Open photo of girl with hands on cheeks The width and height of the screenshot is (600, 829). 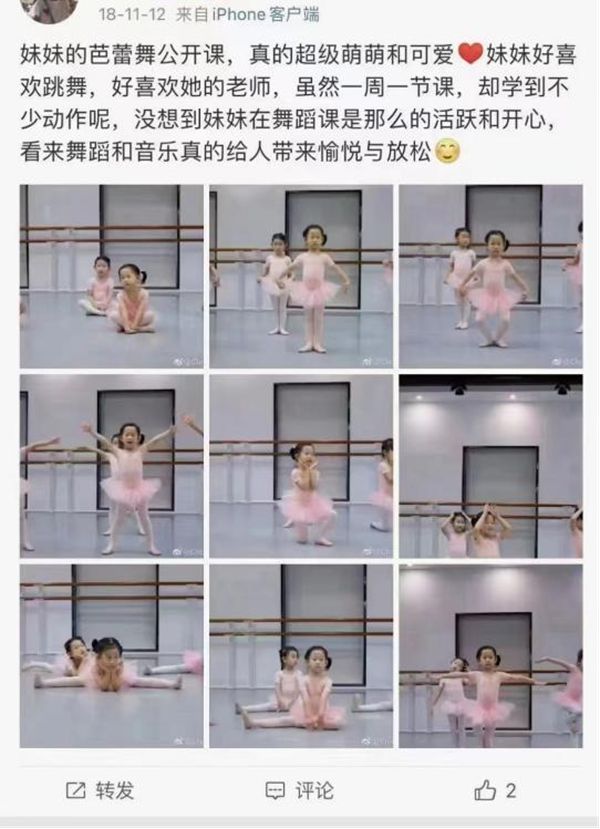(x=301, y=466)
